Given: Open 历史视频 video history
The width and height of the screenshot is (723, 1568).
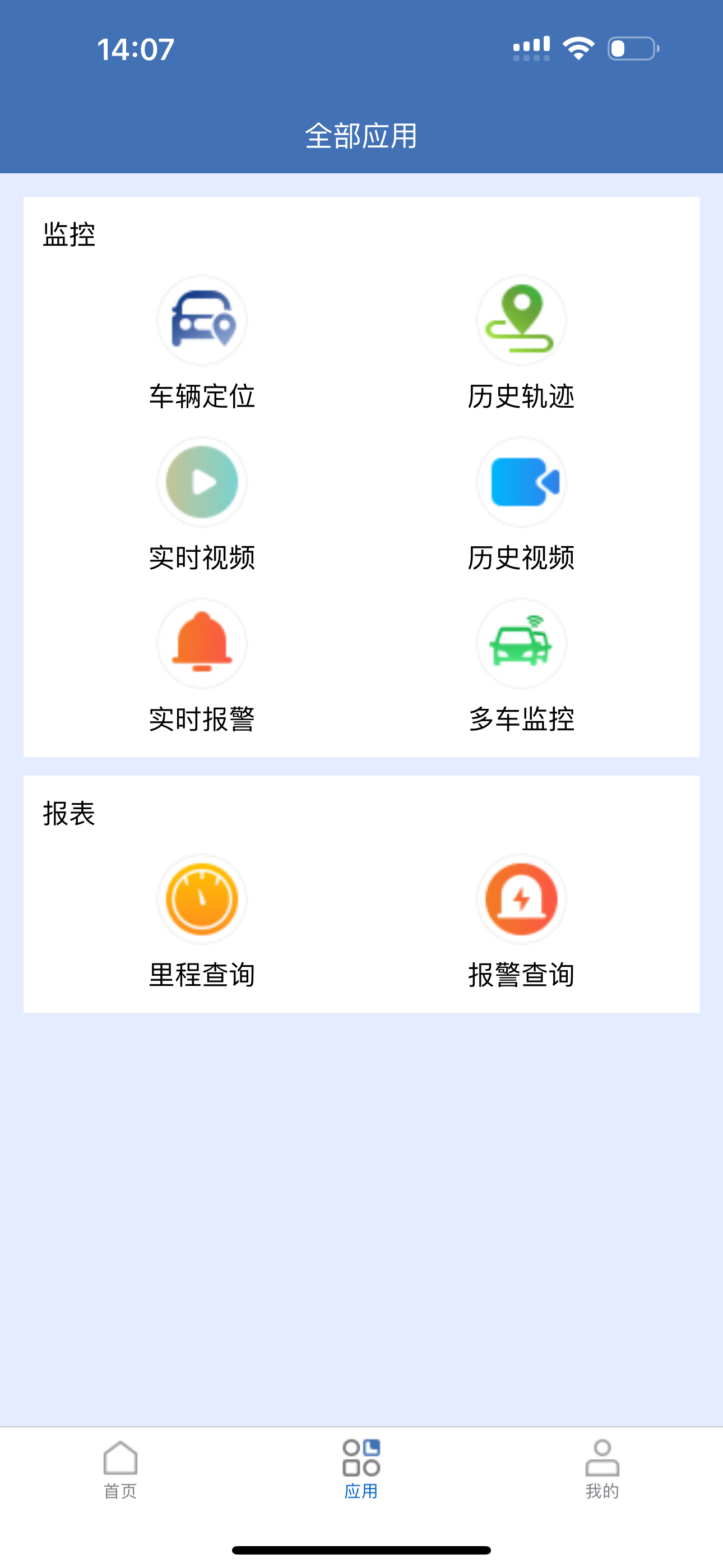Looking at the screenshot, I should tap(521, 504).
